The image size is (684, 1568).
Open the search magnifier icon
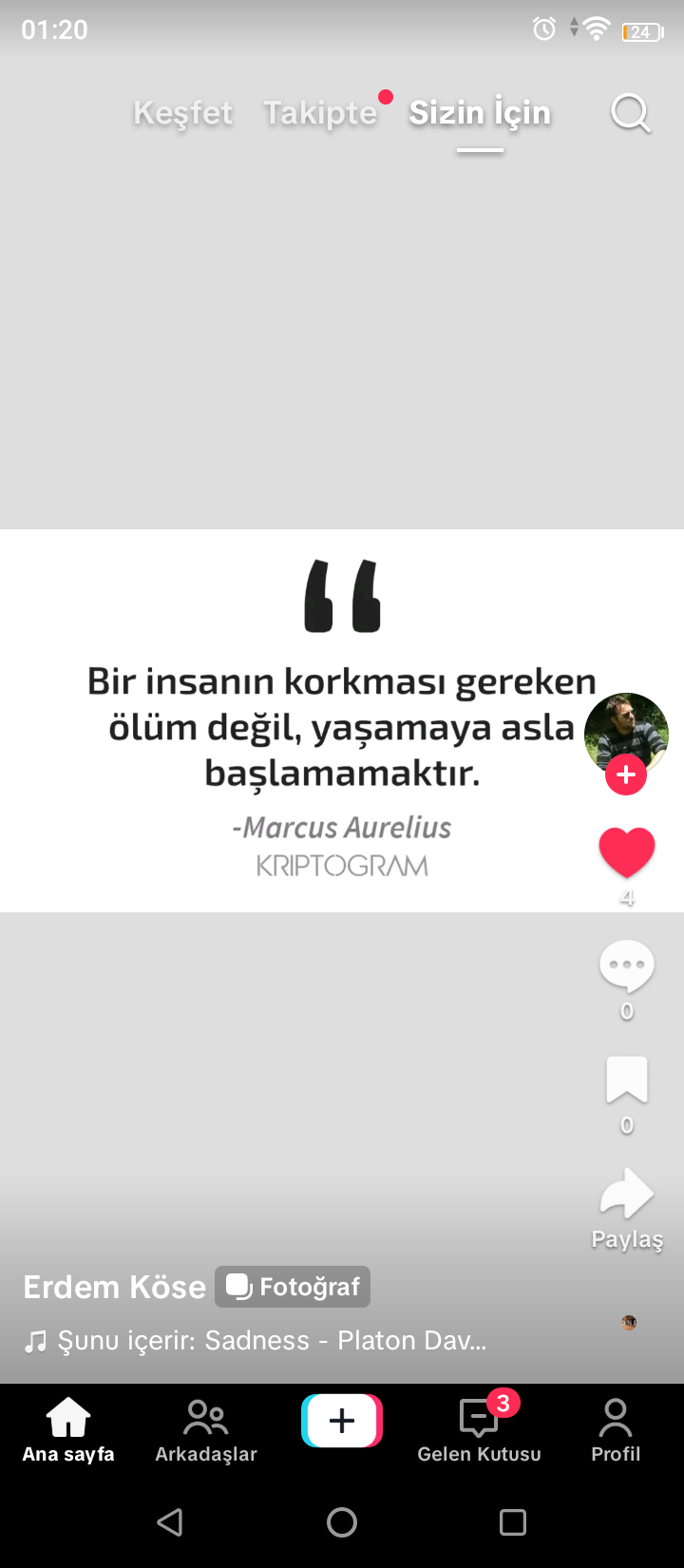pyautogui.click(x=631, y=113)
